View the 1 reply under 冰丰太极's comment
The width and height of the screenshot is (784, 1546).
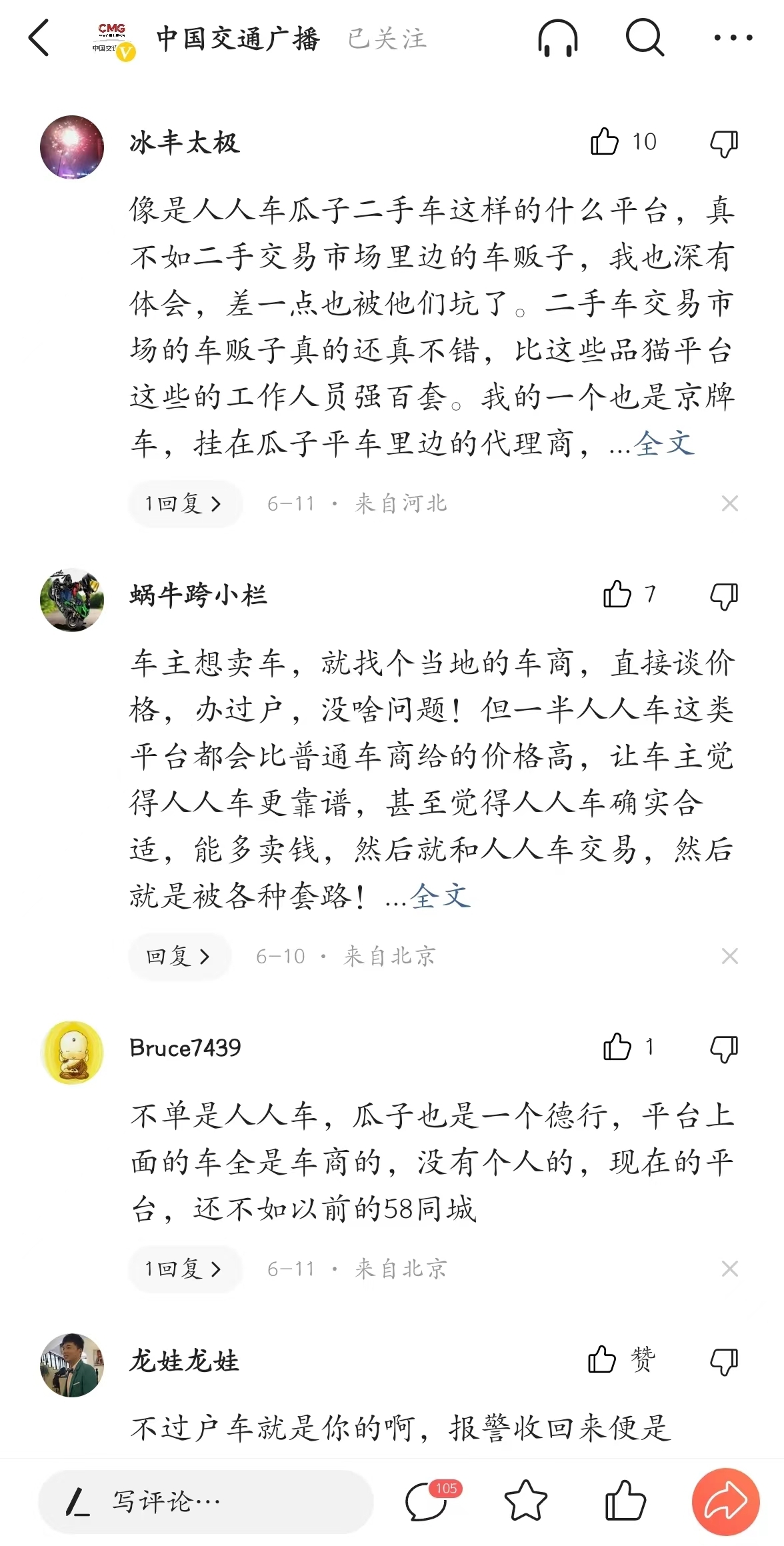184,503
